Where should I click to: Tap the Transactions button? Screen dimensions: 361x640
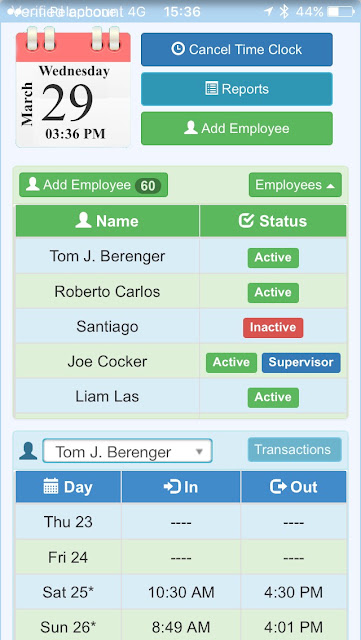point(294,449)
